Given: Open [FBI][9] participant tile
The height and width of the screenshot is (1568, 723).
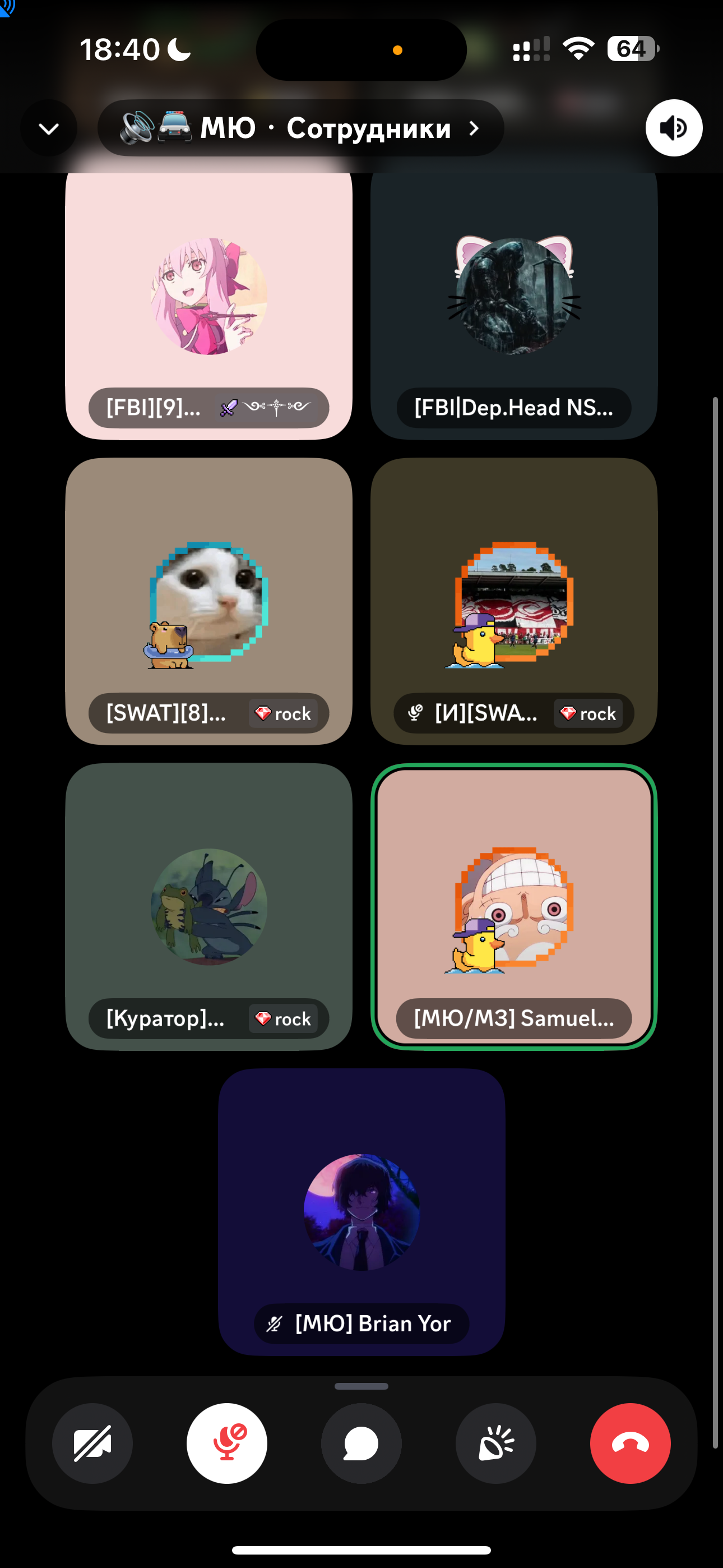Looking at the screenshot, I should [x=208, y=305].
